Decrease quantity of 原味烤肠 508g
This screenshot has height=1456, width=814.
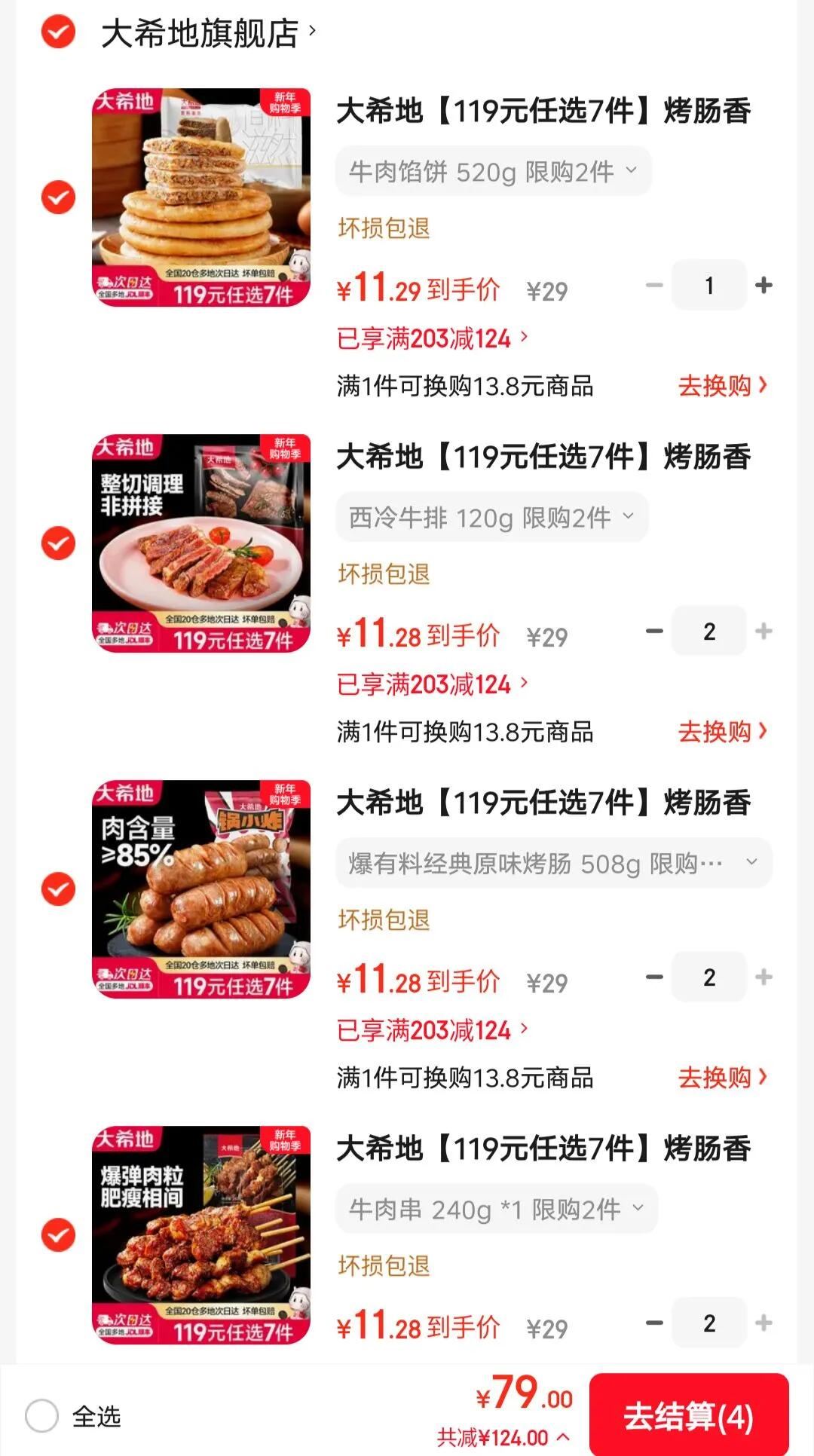coord(654,977)
